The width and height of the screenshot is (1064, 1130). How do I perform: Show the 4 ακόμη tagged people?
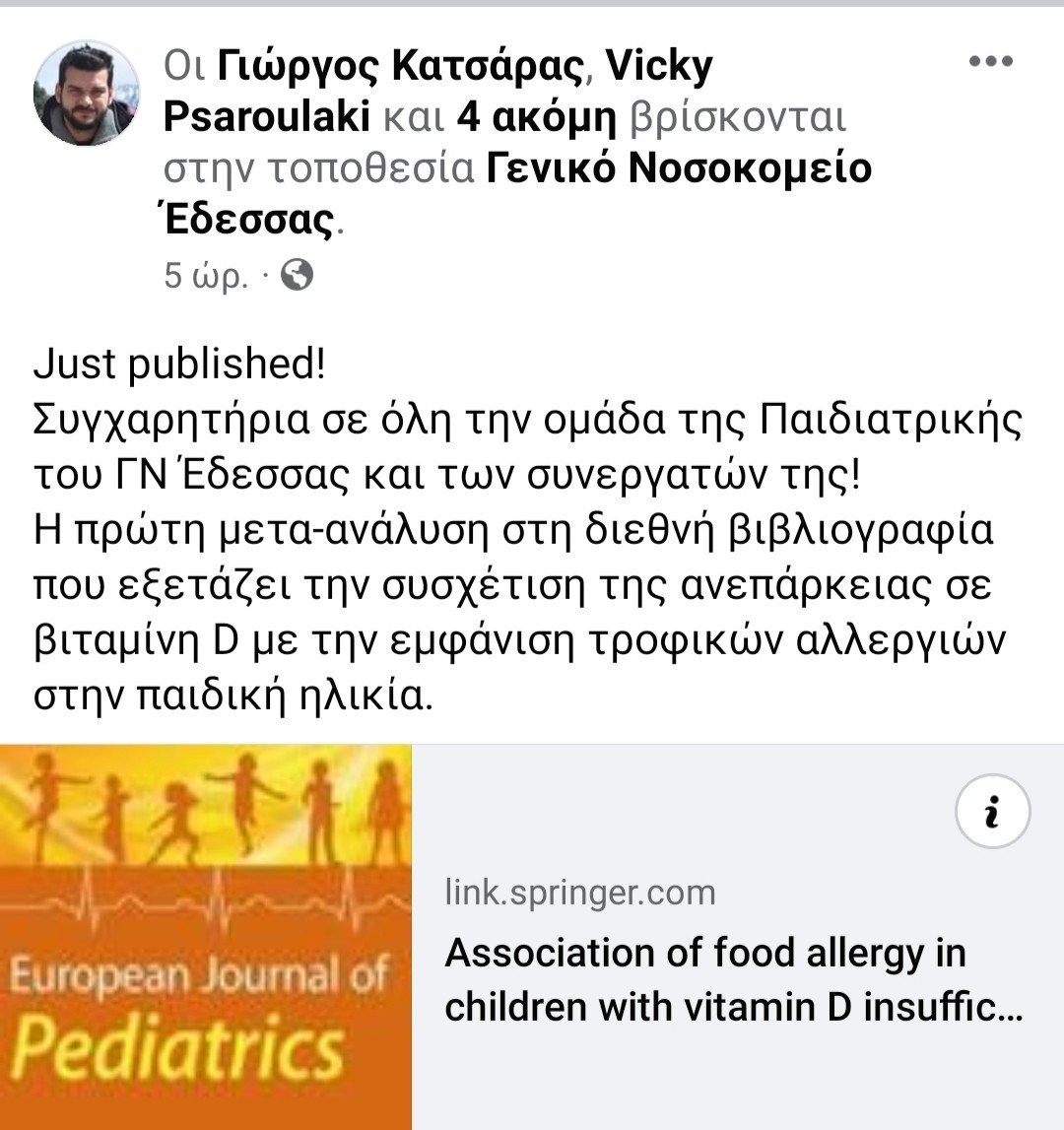pyautogui.click(x=538, y=117)
